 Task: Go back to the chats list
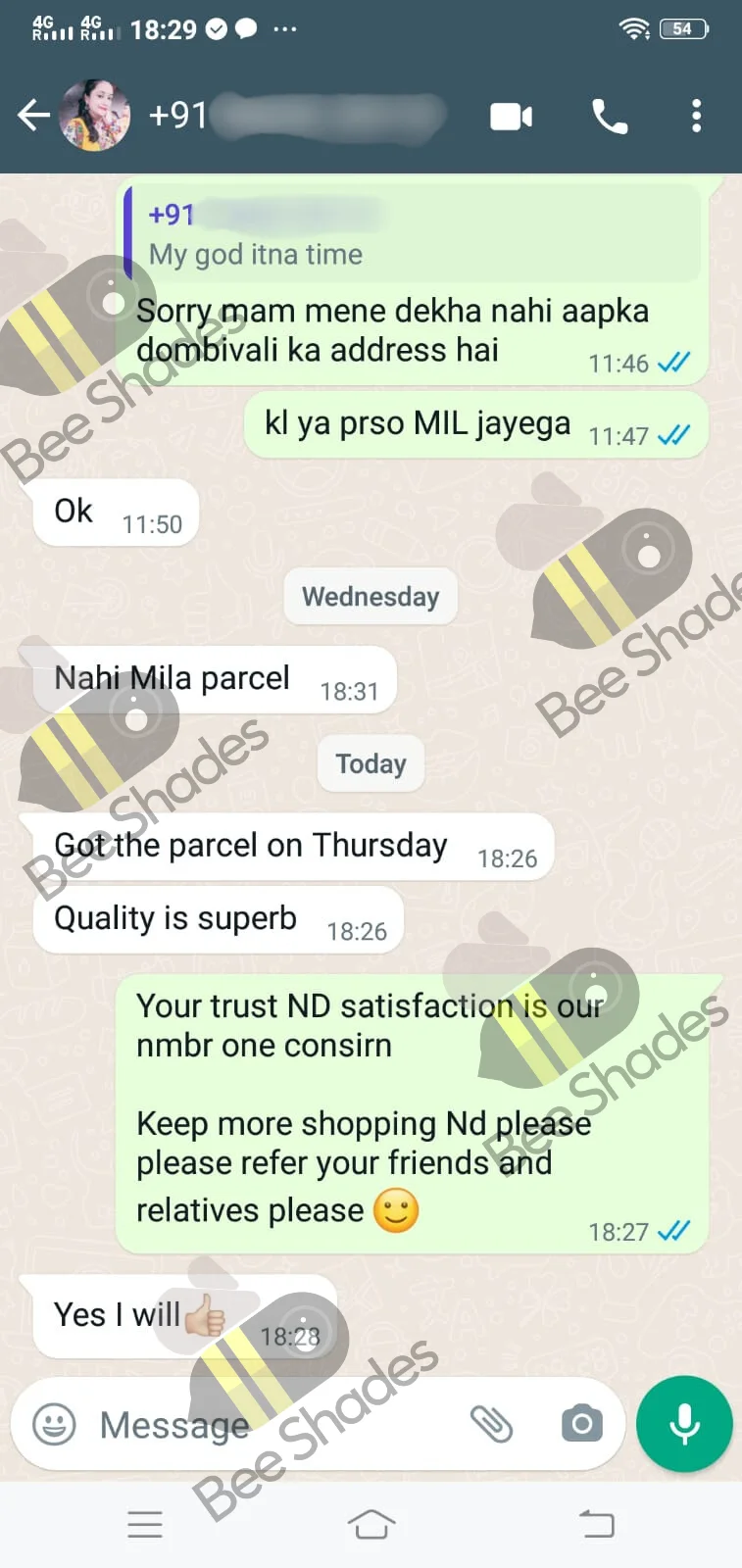(33, 116)
